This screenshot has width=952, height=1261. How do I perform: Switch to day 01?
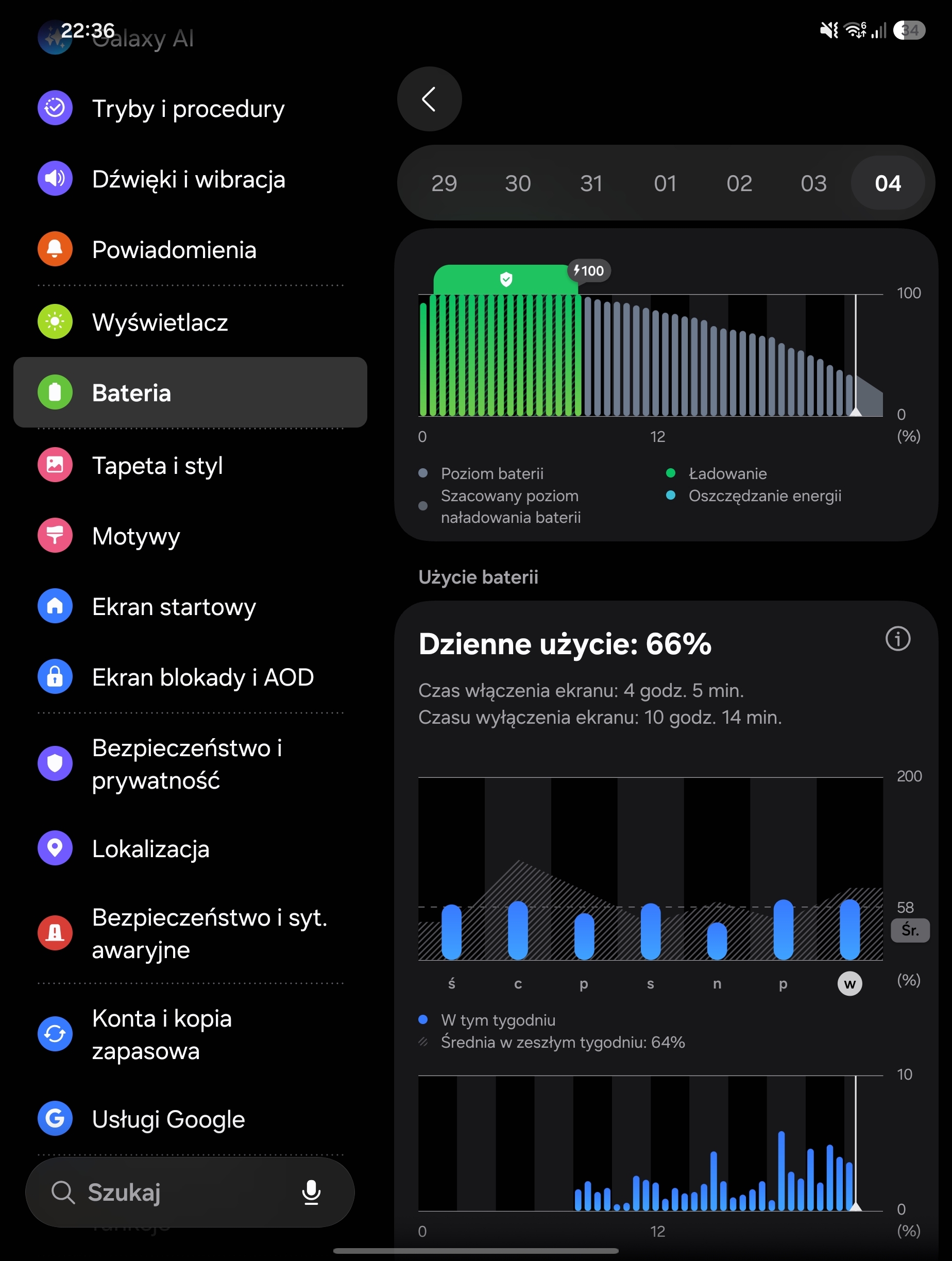[x=665, y=183]
